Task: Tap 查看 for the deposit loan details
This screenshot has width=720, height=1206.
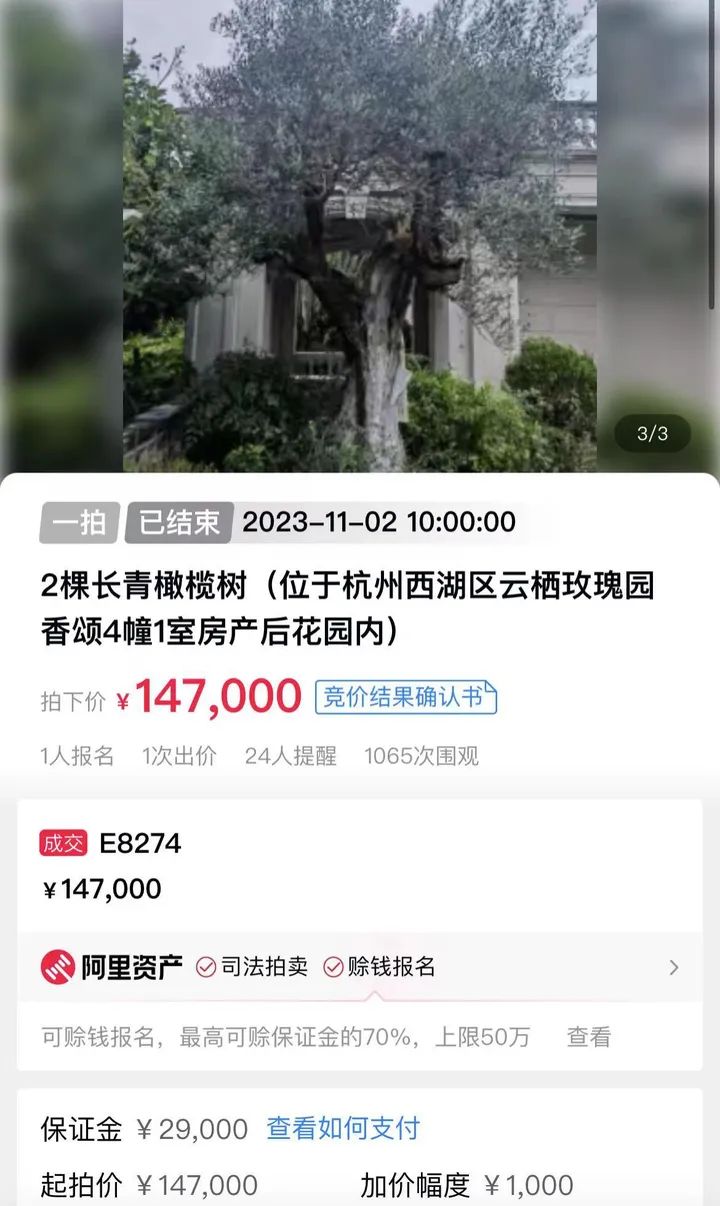Action: 588,1037
